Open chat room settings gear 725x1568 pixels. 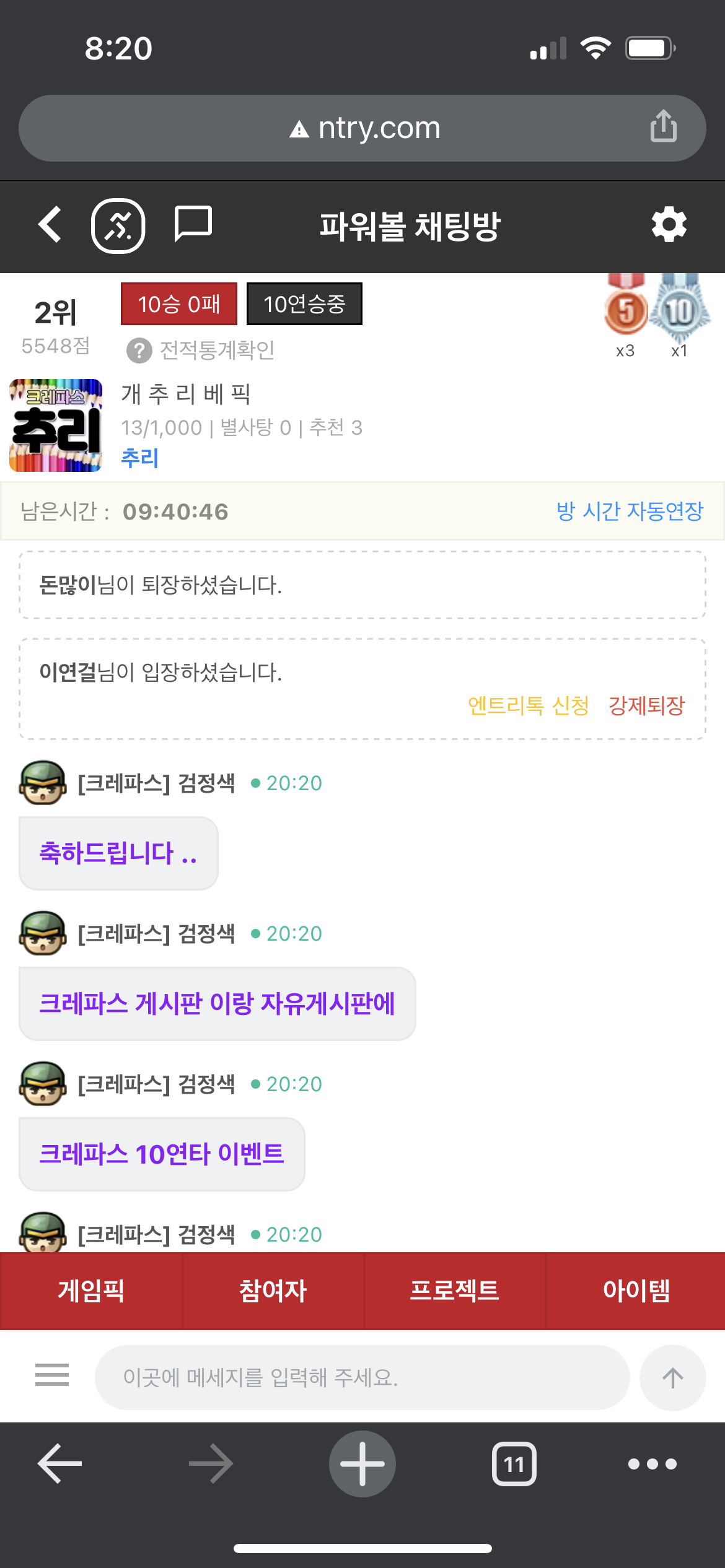pos(669,225)
